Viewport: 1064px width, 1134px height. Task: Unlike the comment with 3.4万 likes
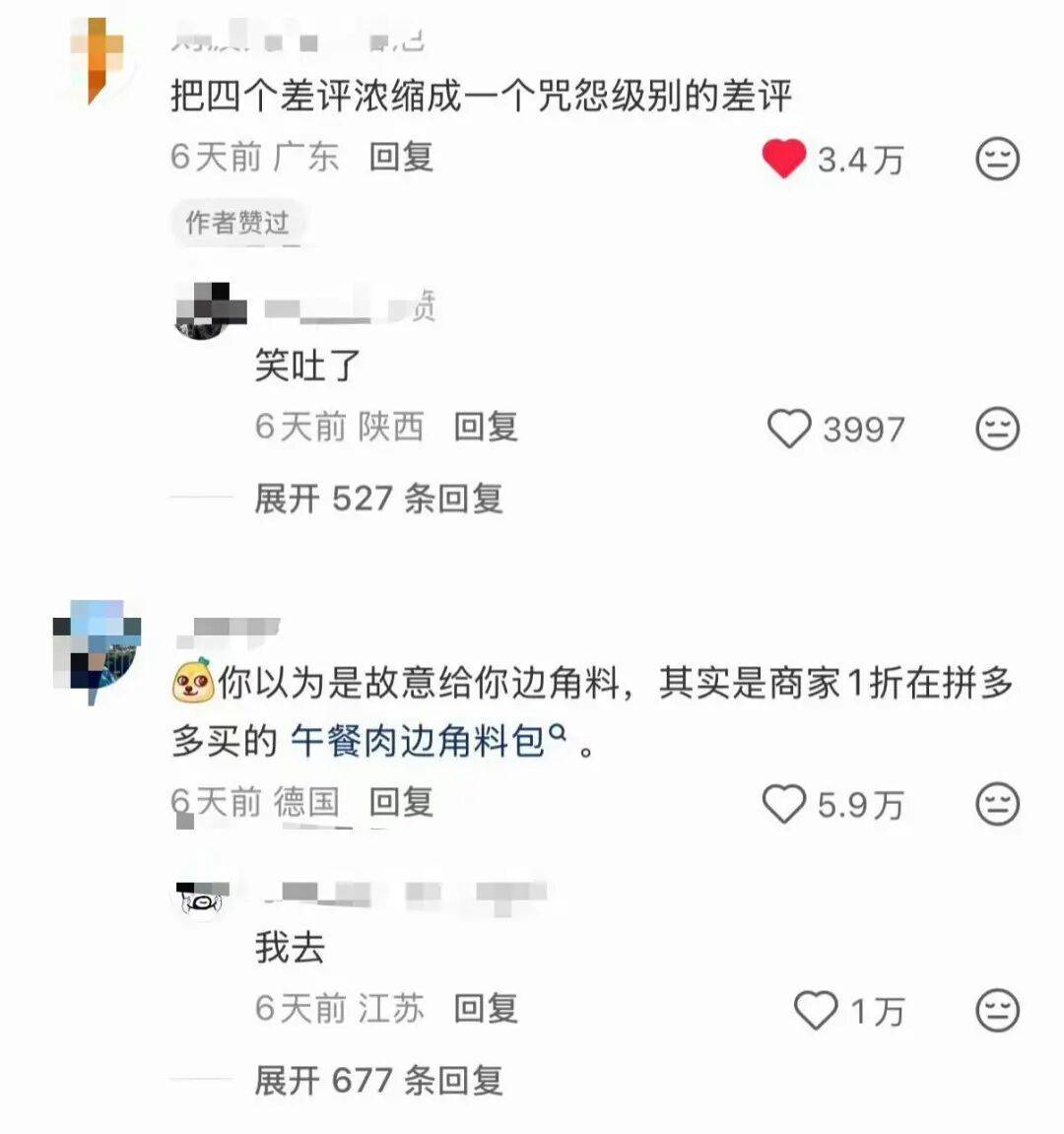coord(784,159)
